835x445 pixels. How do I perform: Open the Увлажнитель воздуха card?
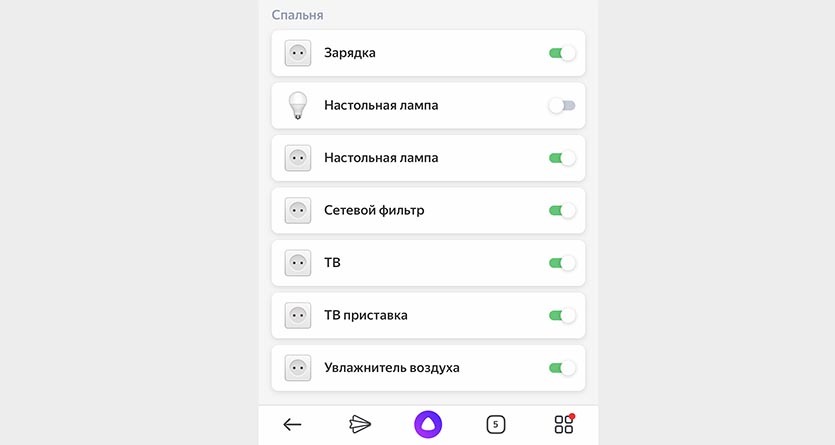[x=400, y=368]
